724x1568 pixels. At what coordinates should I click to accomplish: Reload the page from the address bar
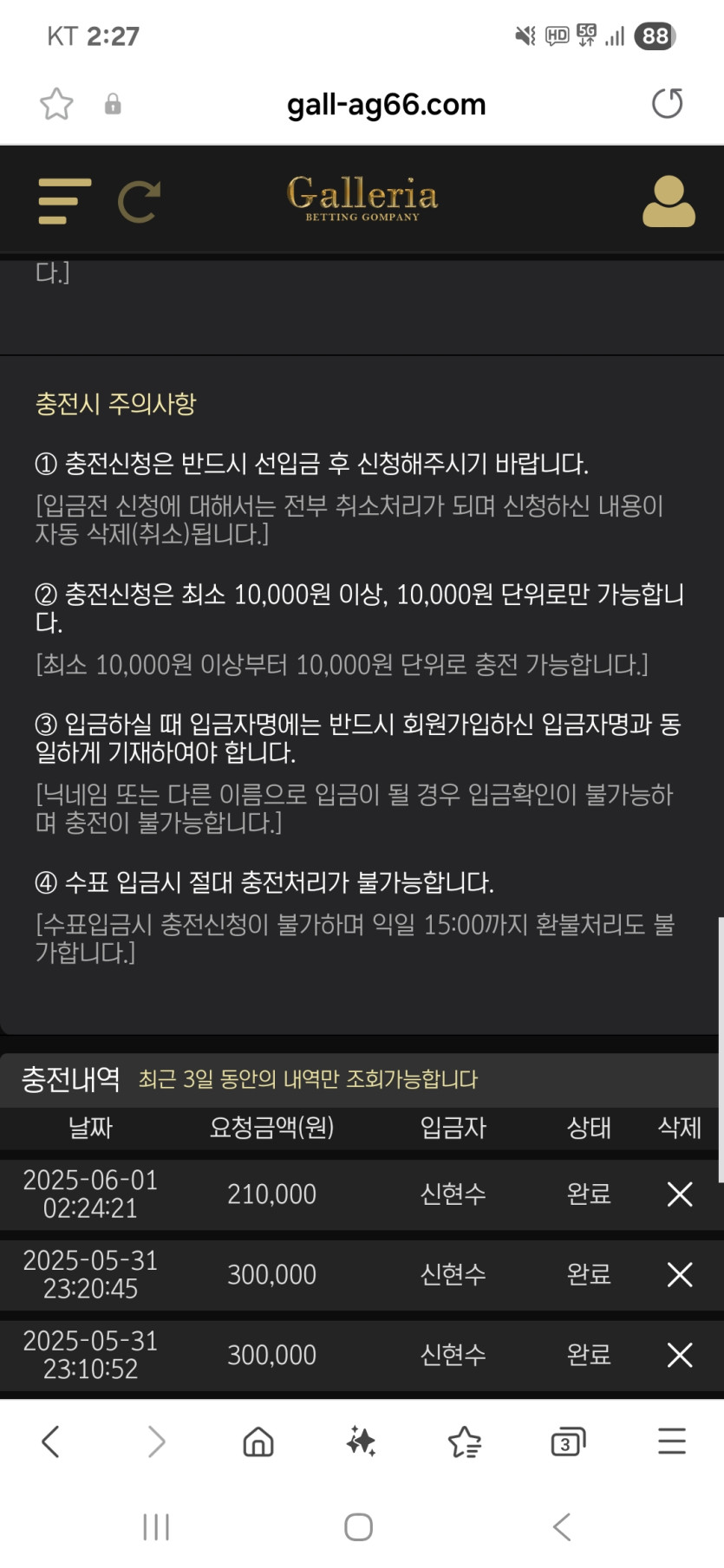[667, 104]
